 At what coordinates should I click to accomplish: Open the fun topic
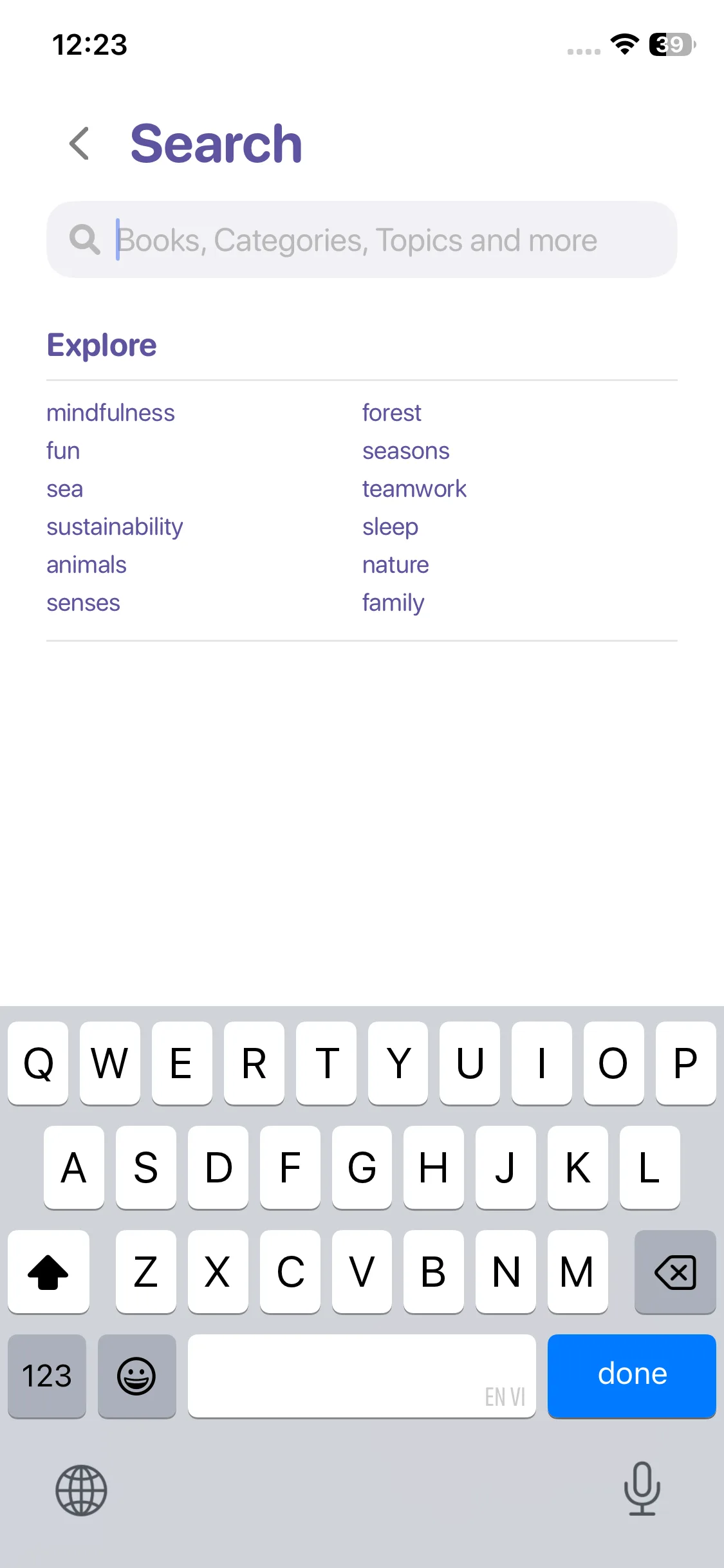tap(63, 451)
